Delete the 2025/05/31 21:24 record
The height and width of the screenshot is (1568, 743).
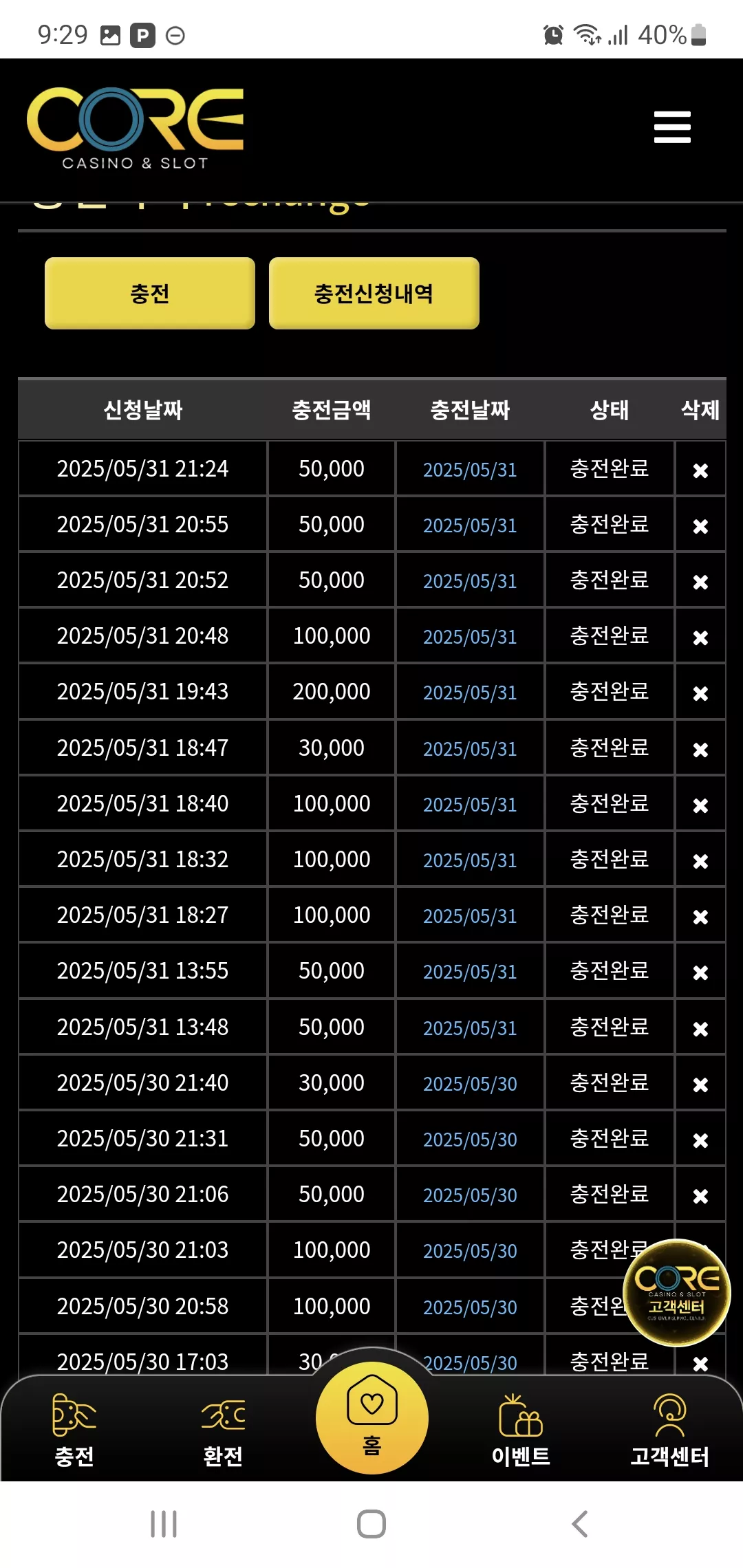point(700,470)
